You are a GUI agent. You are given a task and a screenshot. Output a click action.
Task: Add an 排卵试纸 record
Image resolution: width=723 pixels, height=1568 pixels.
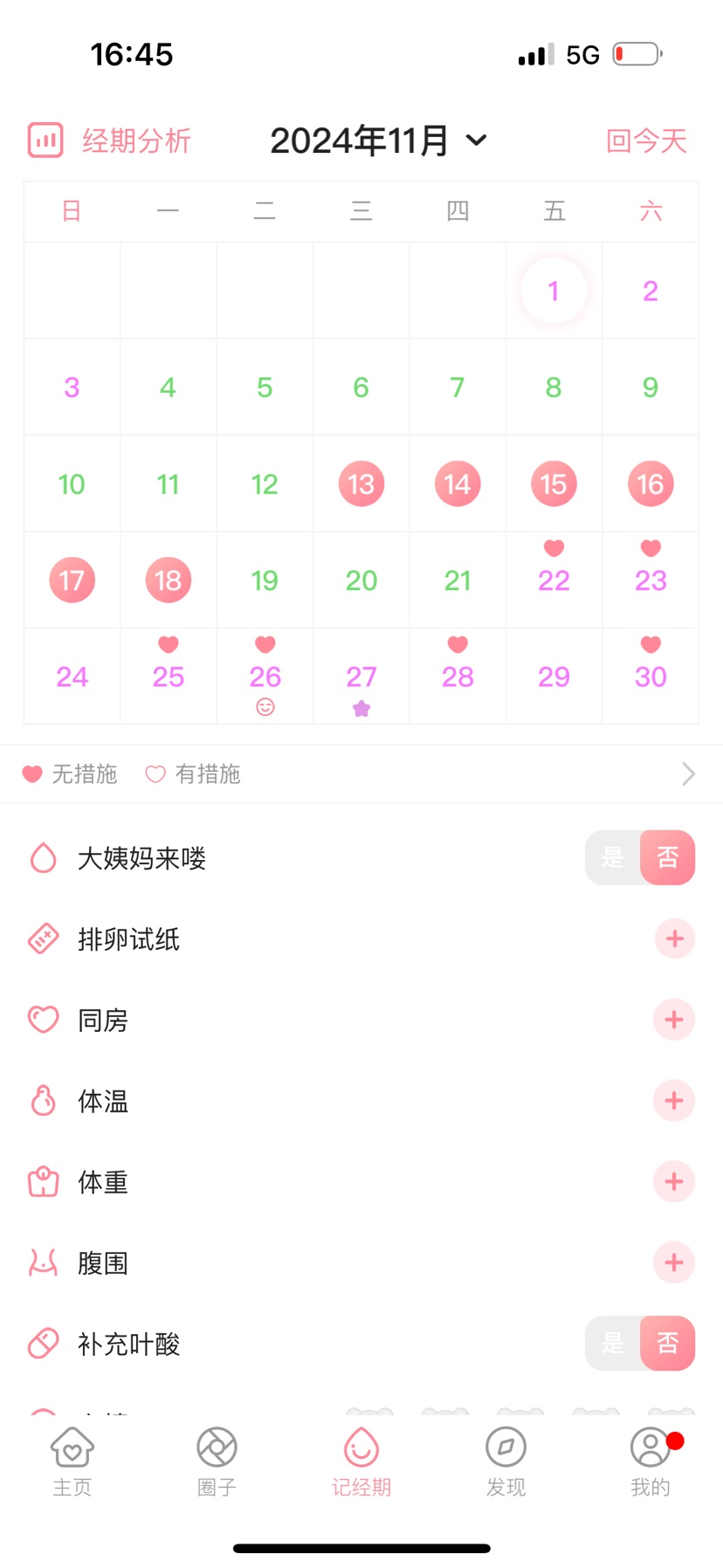[x=674, y=939]
